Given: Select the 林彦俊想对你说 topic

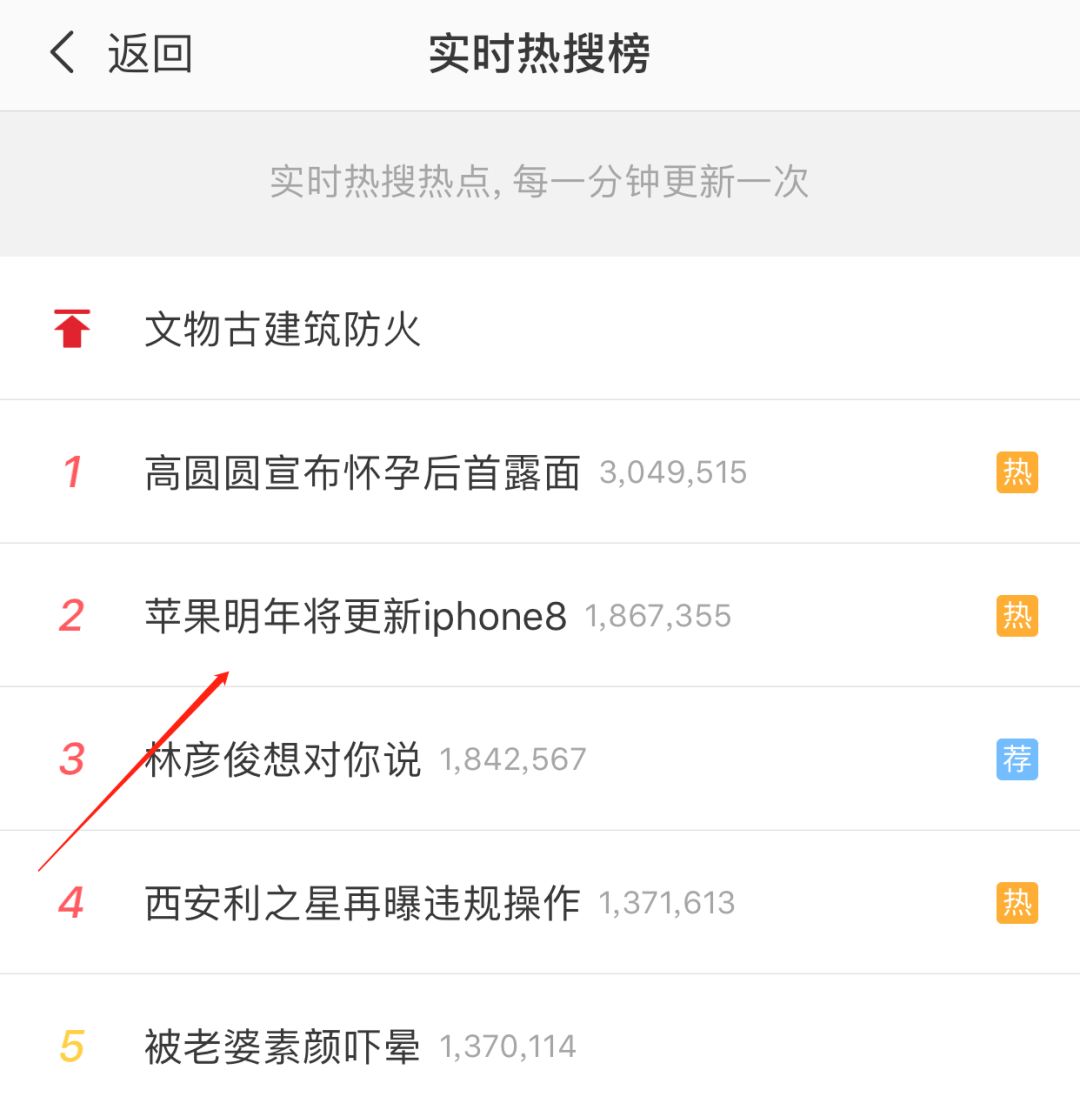Looking at the screenshot, I should click(283, 759).
